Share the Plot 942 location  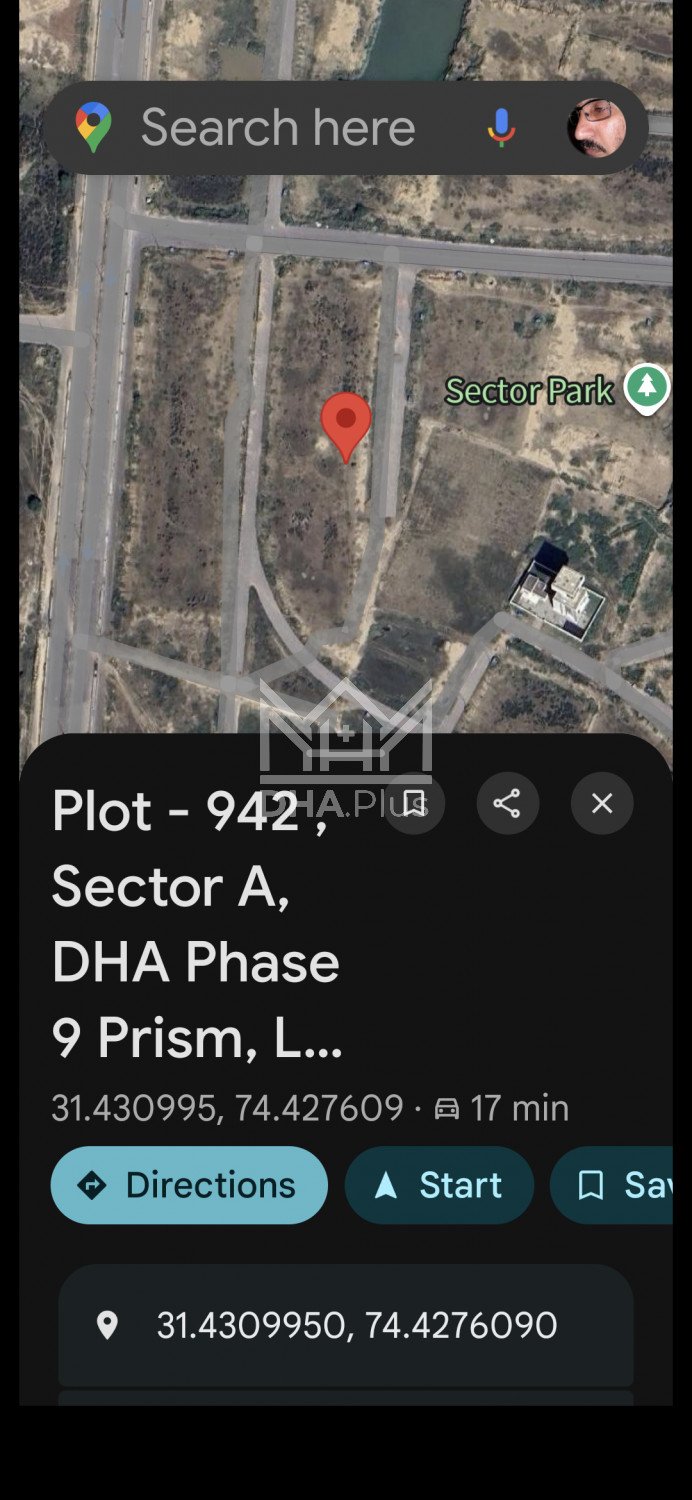pyautogui.click(x=507, y=803)
